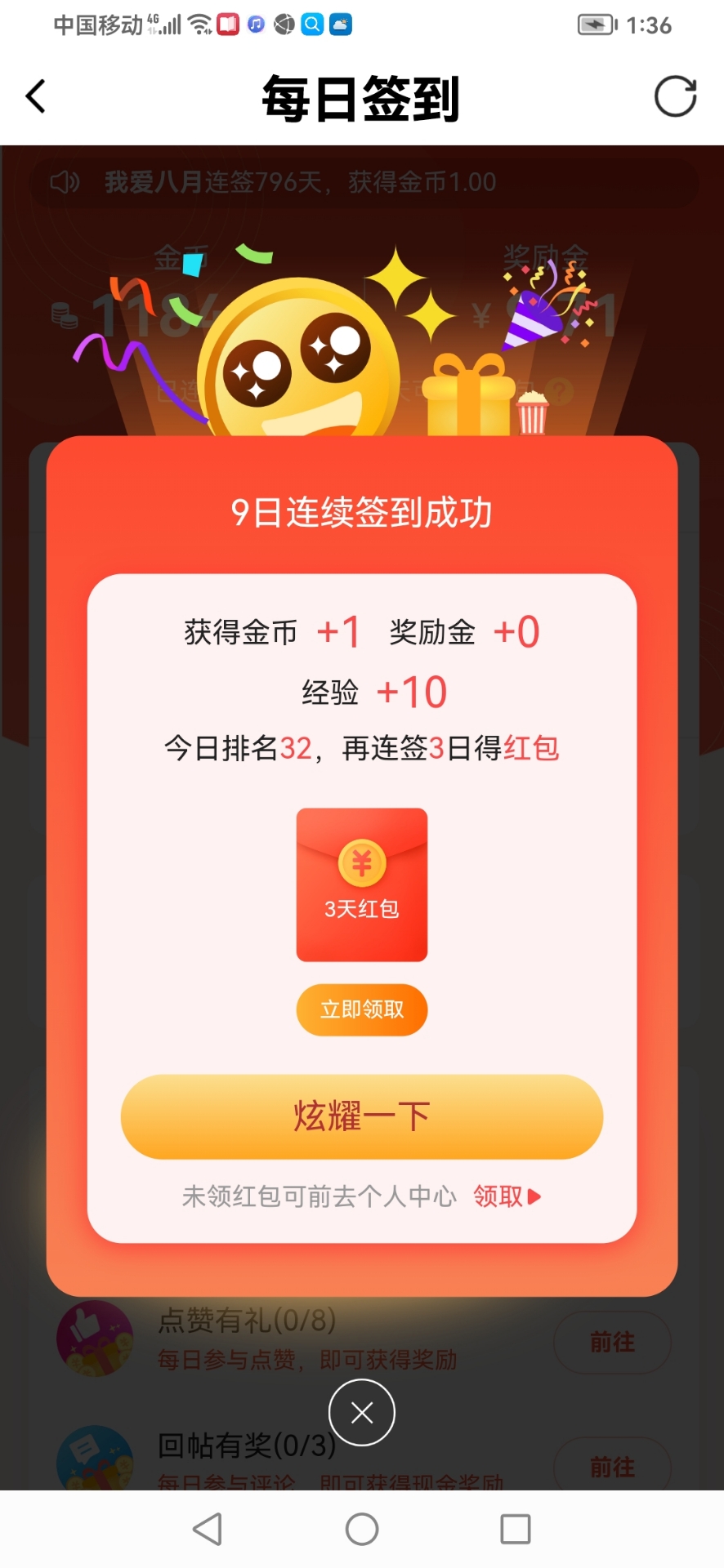The image size is (724, 1568).
Task: Refresh the daily check-in page
Action: 675,97
